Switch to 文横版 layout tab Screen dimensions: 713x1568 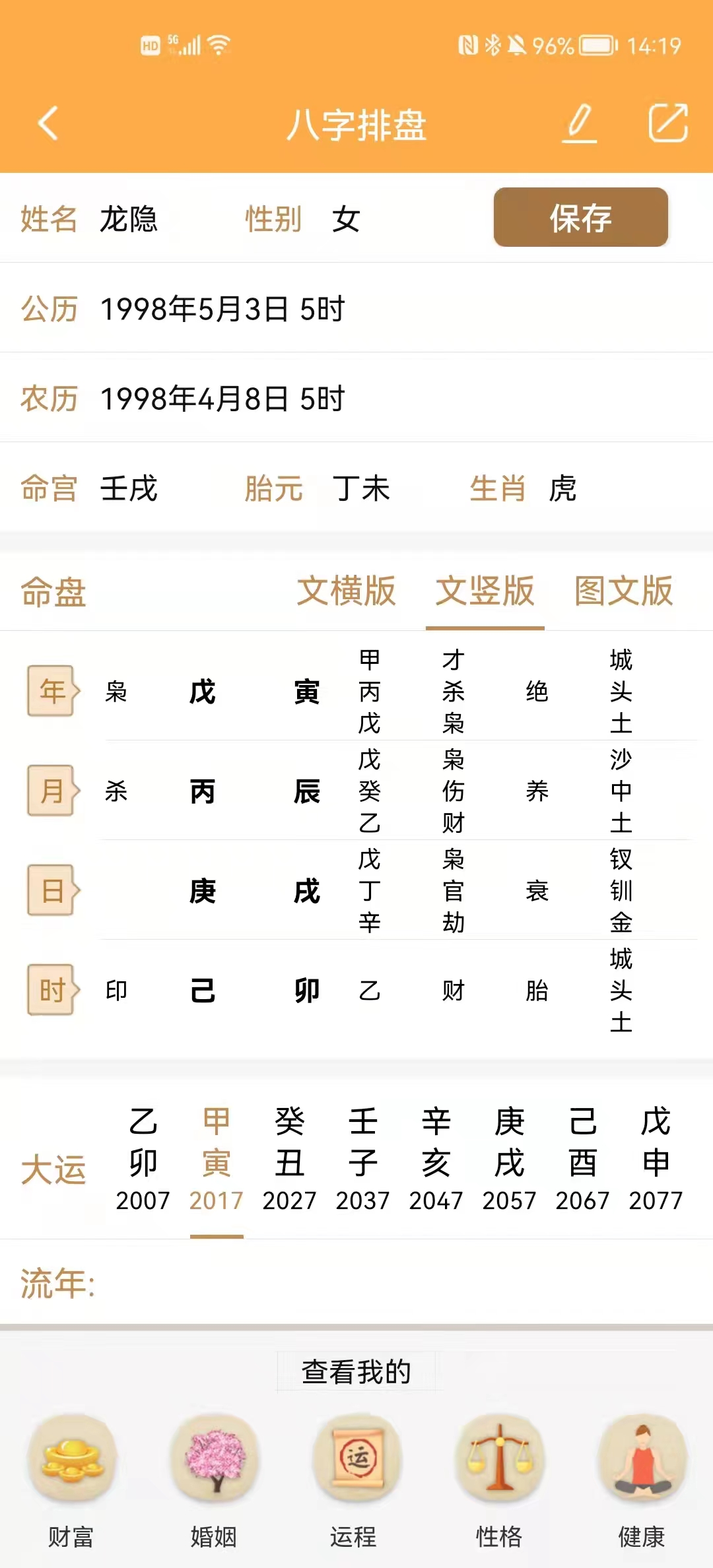pyautogui.click(x=346, y=591)
